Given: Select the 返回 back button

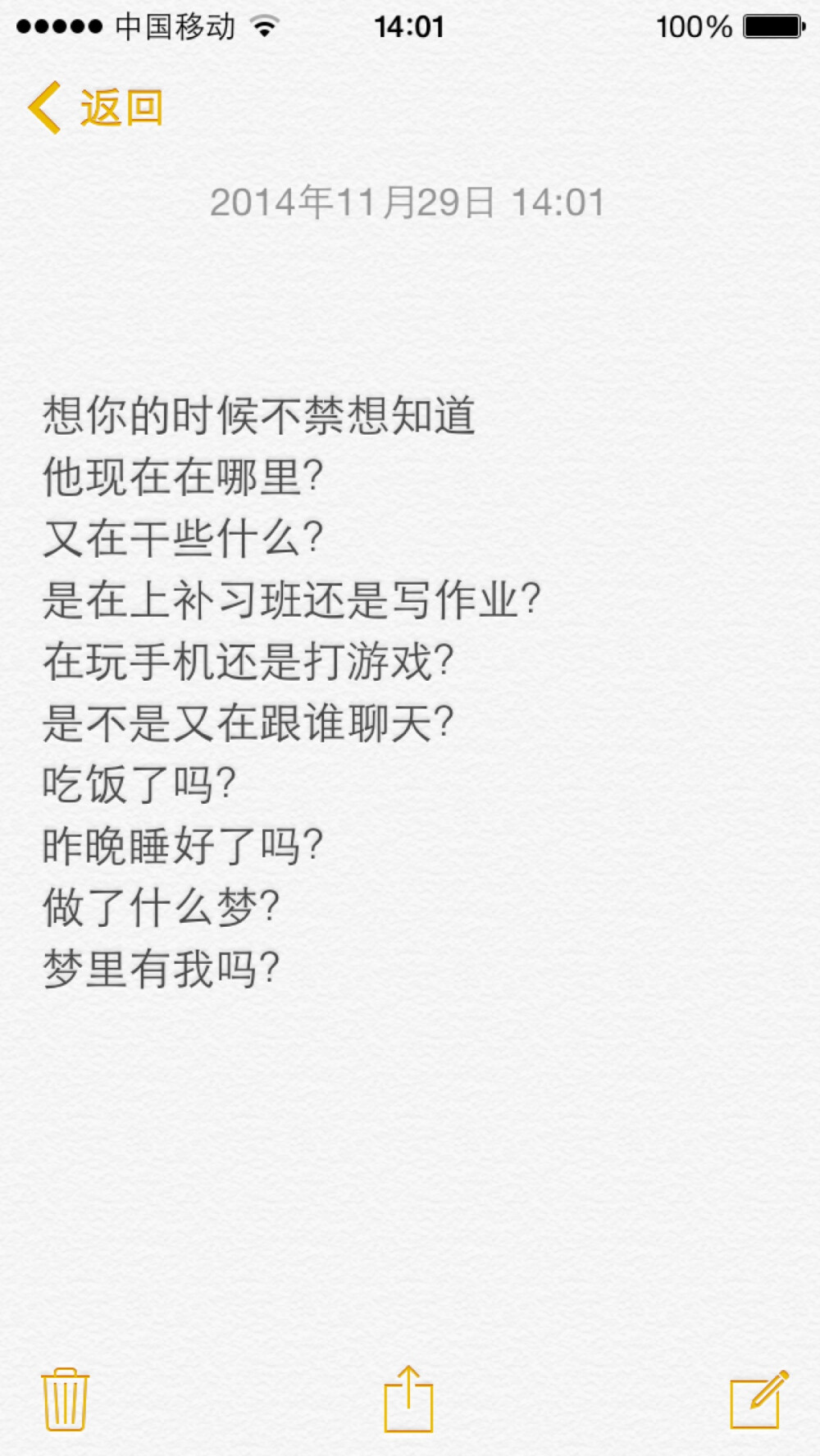Looking at the screenshot, I should 119,107.
